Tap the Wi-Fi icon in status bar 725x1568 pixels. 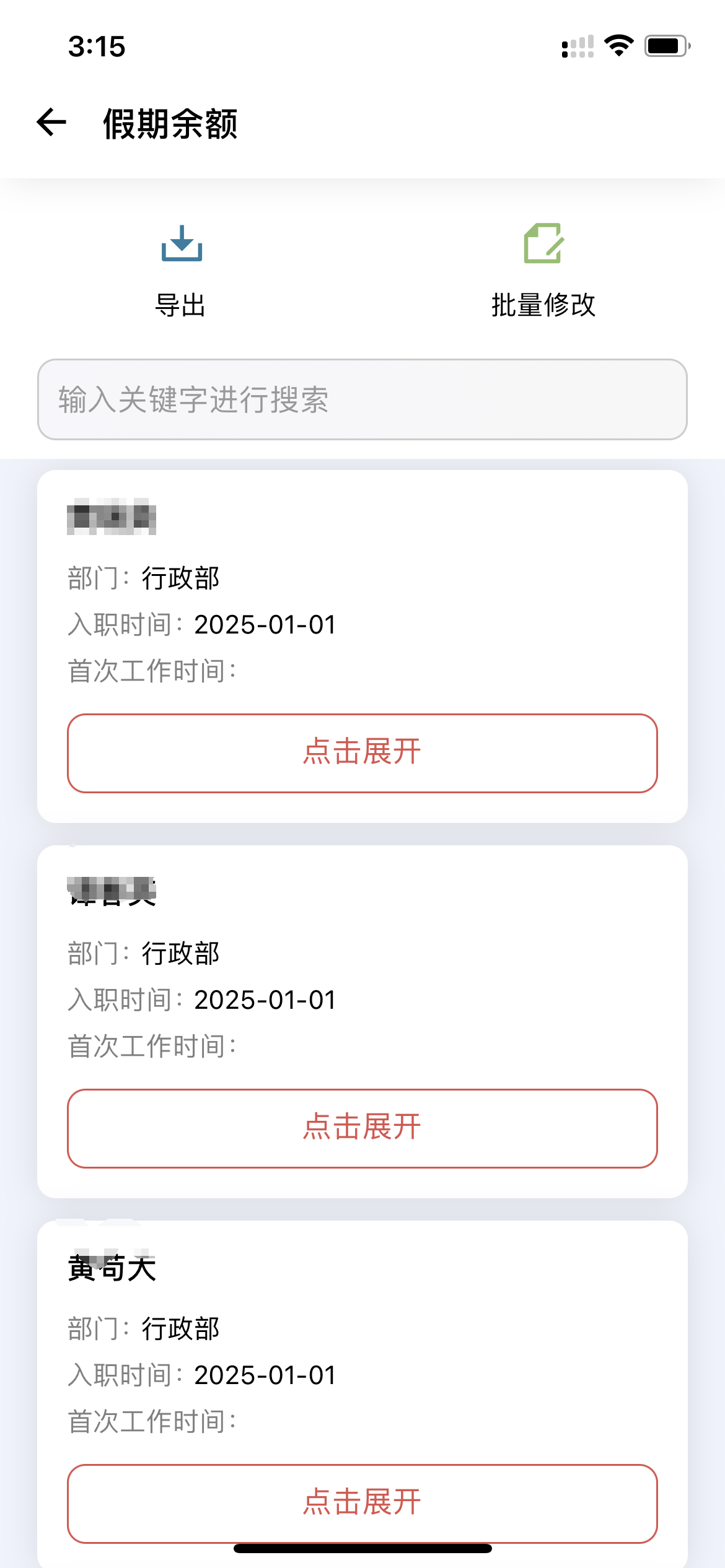[618, 46]
